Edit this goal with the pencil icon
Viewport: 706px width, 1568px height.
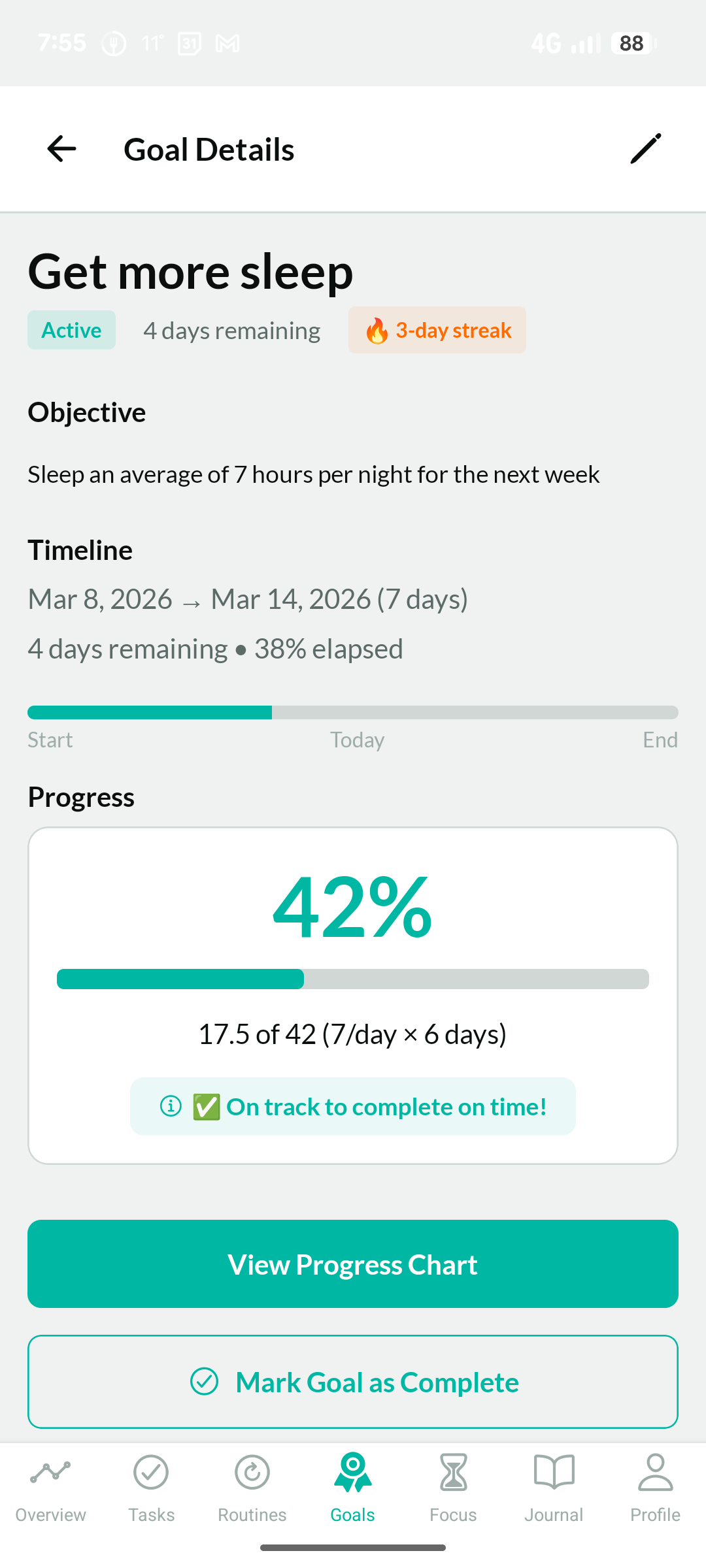point(645,149)
